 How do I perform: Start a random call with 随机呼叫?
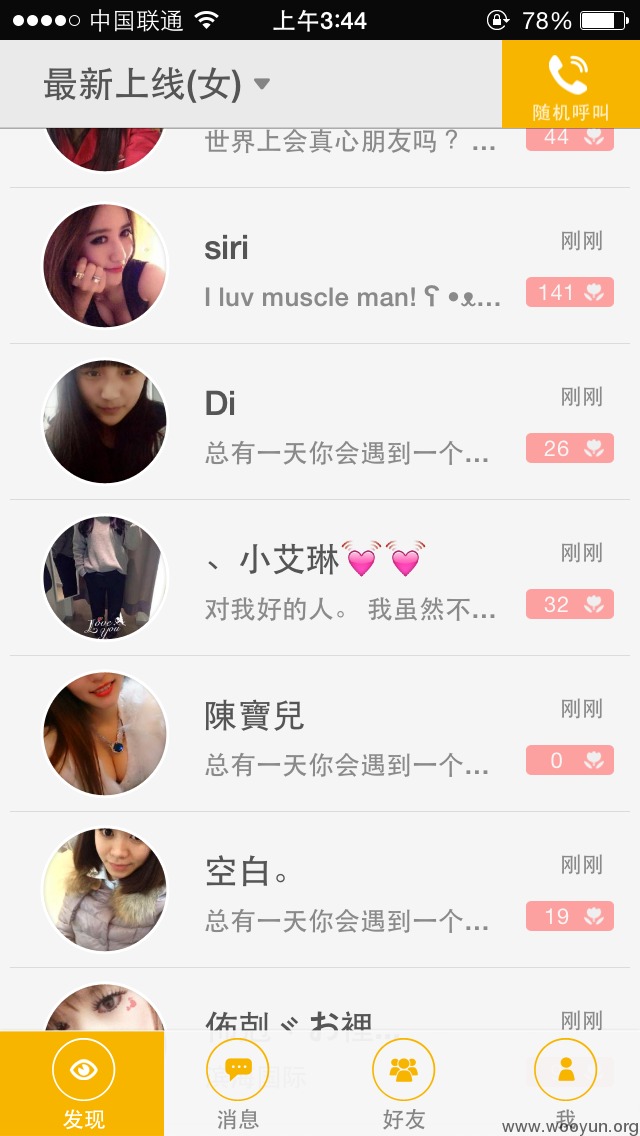tap(570, 84)
